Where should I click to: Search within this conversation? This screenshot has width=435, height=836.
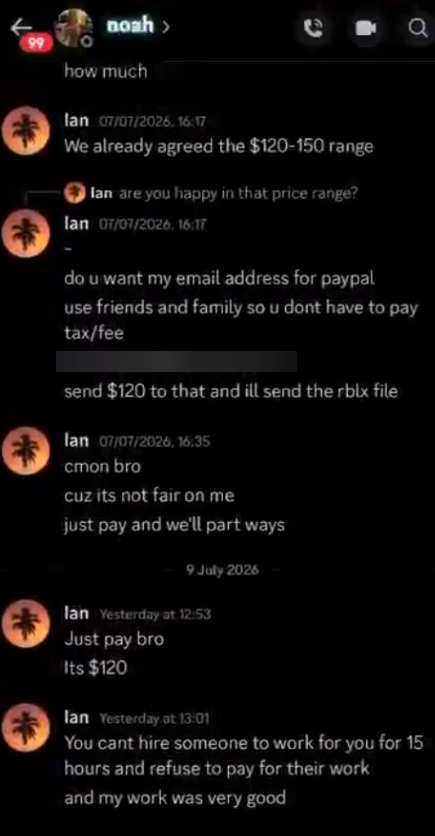coord(417,28)
